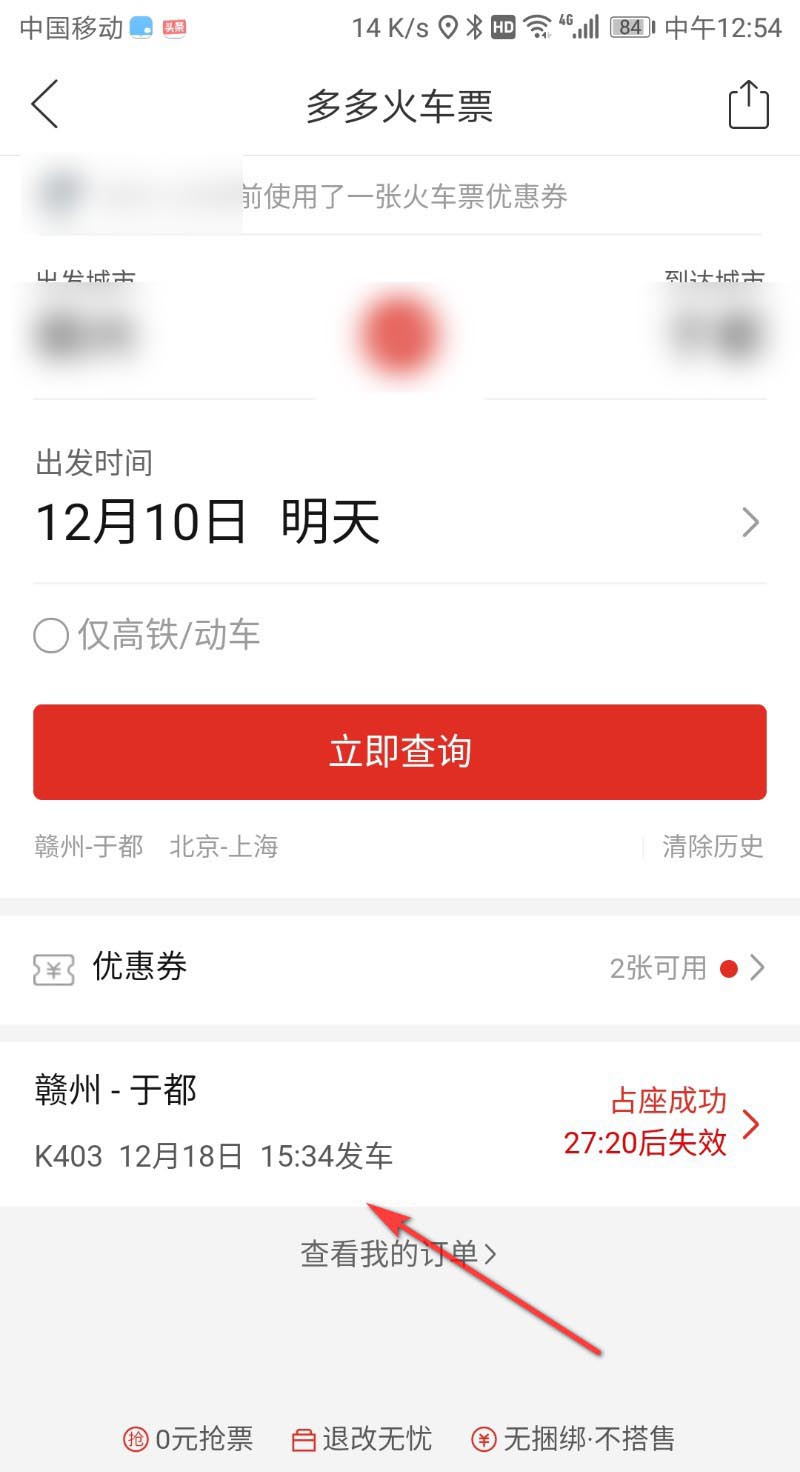Viewport: 800px width, 1472px height.
Task: Click 清除历史 to clear search history
Action: 714,846
